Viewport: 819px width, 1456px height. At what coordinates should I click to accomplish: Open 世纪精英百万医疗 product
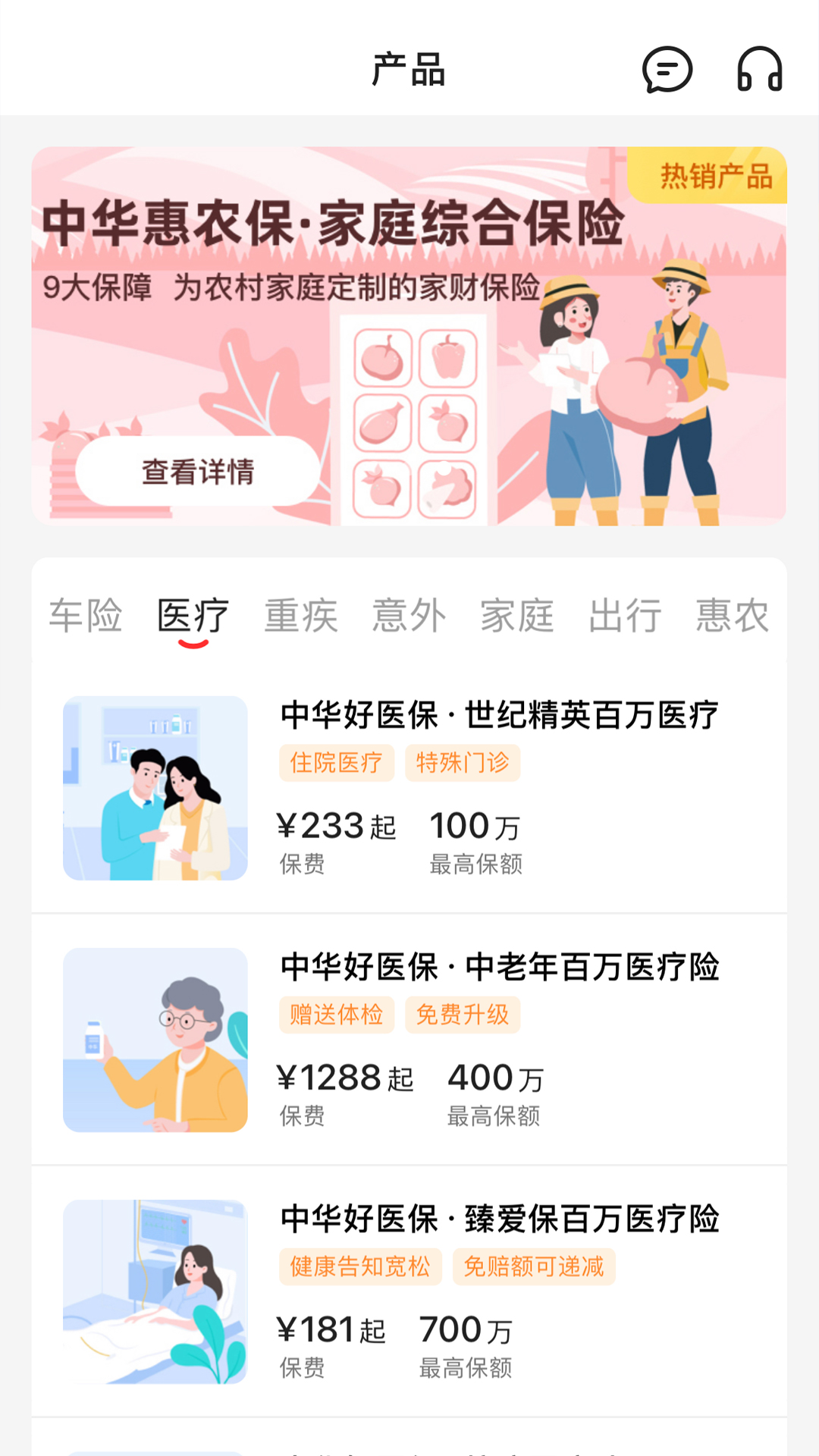pyautogui.click(x=499, y=715)
